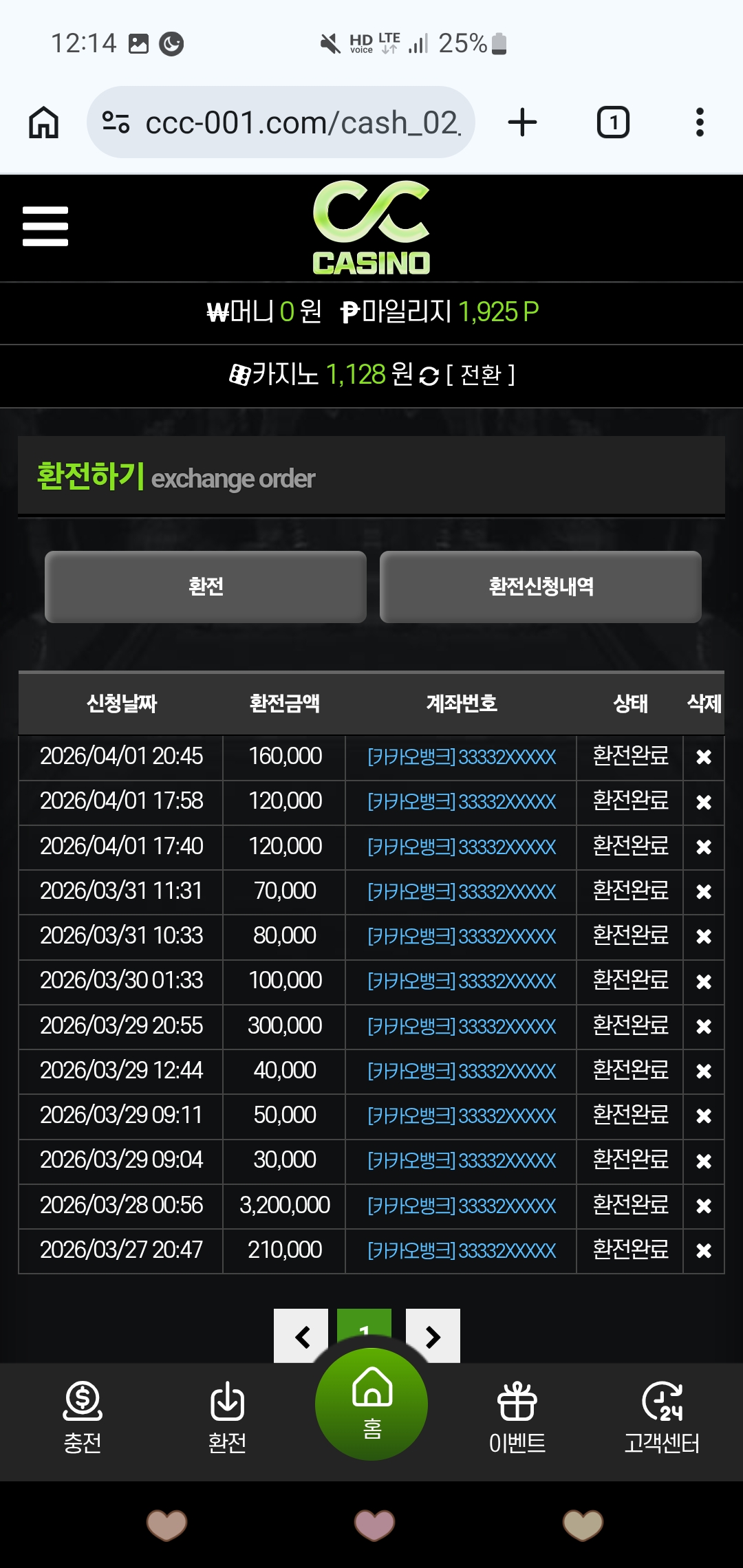The image size is (743, 1568).
Task: Refresh the casino balance
Action: tap(429, 375)
